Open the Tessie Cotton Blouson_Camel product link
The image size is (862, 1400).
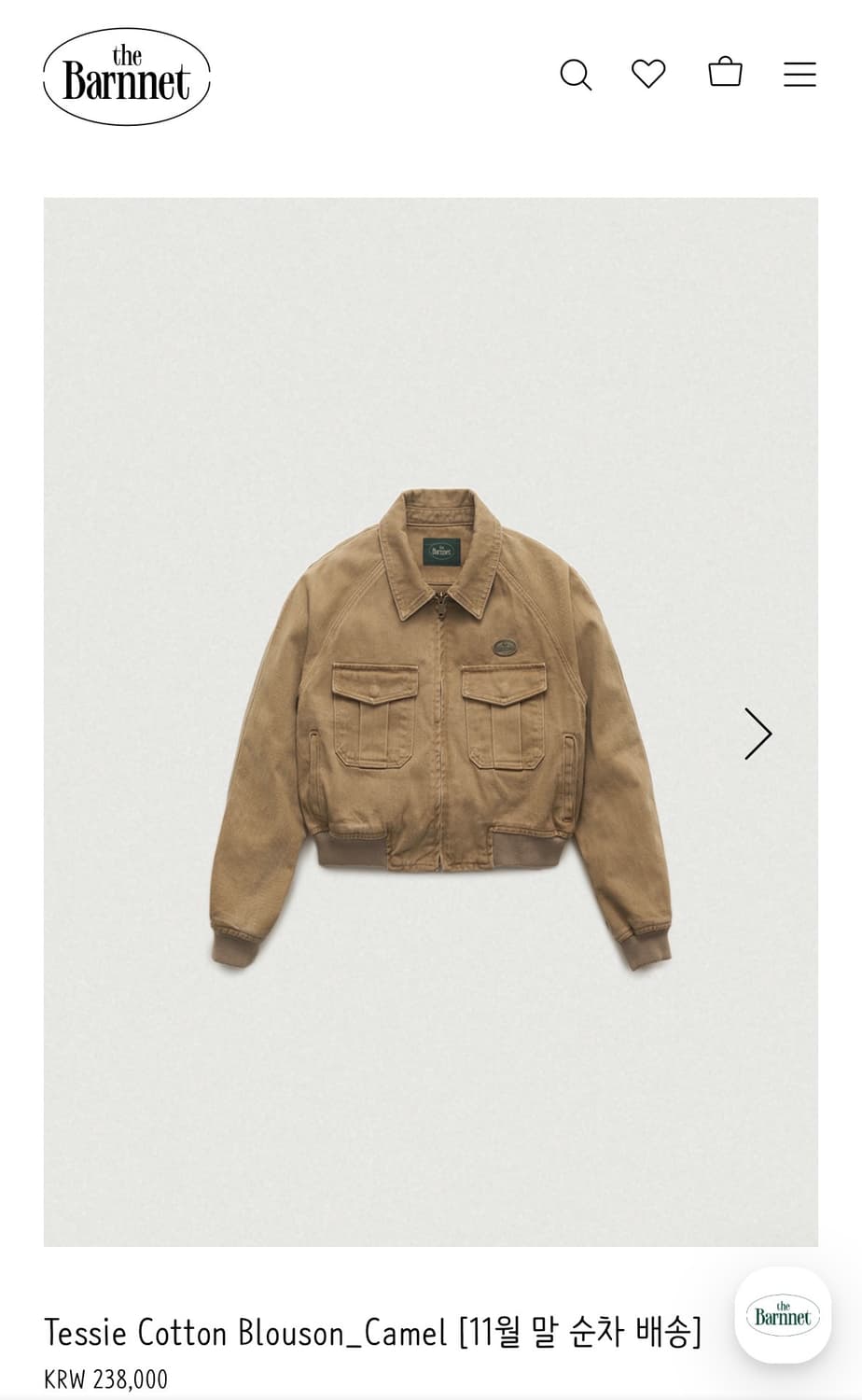tap(373, 1333)
